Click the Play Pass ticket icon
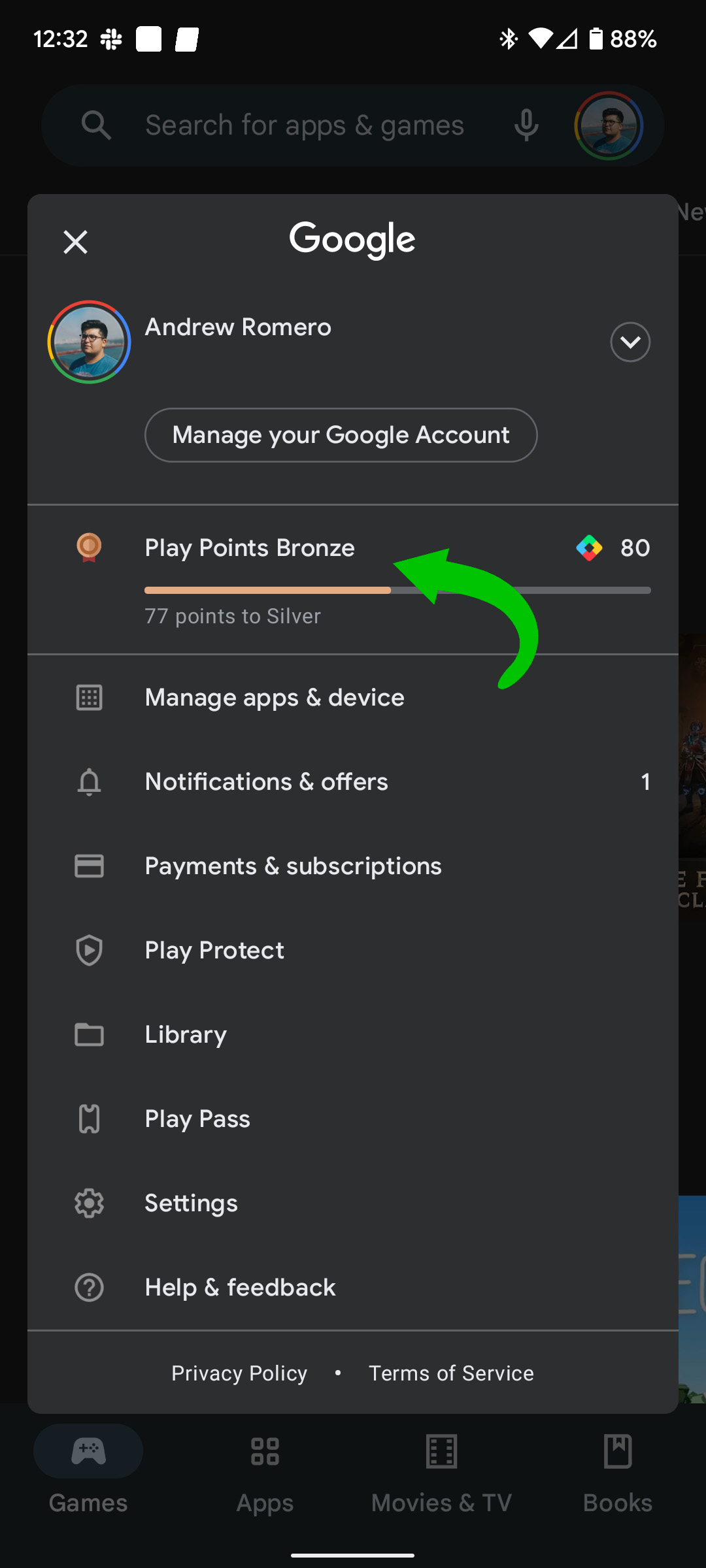Viewport: 706px width, 1568px height. [90, 1119]
